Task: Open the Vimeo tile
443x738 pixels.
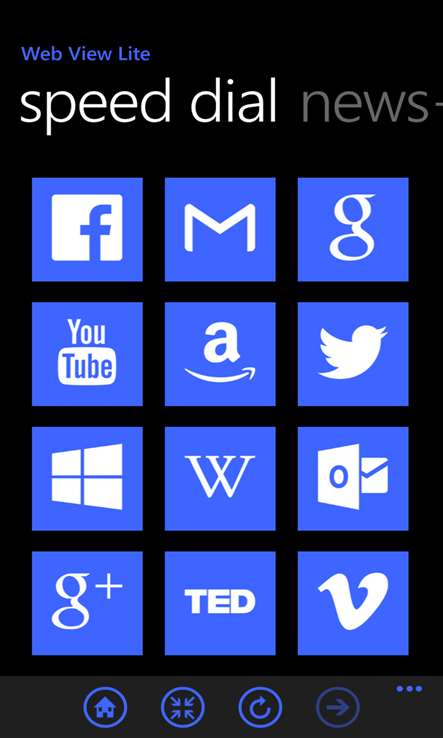Action: click(x=353, y=603)
